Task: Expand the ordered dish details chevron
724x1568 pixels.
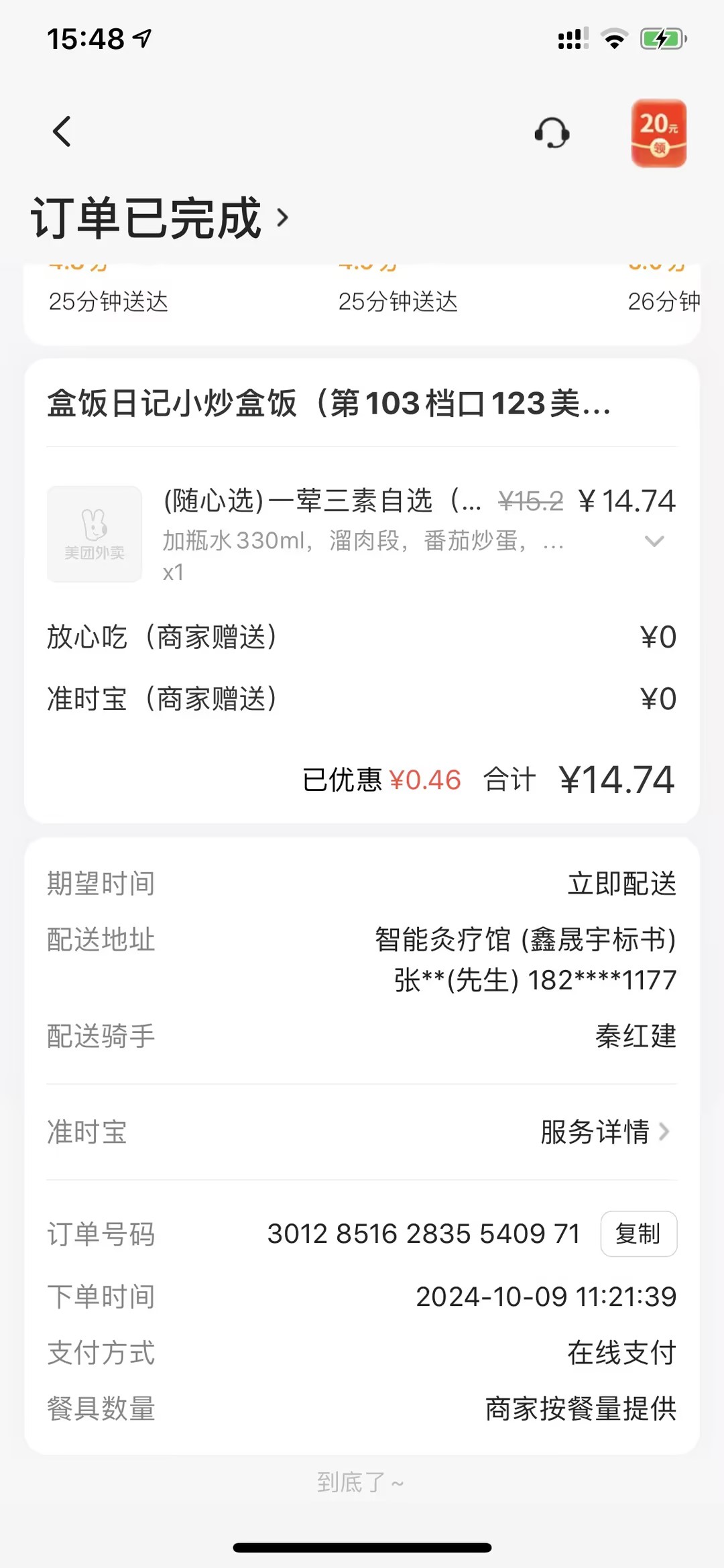Action: pos(654,541)
